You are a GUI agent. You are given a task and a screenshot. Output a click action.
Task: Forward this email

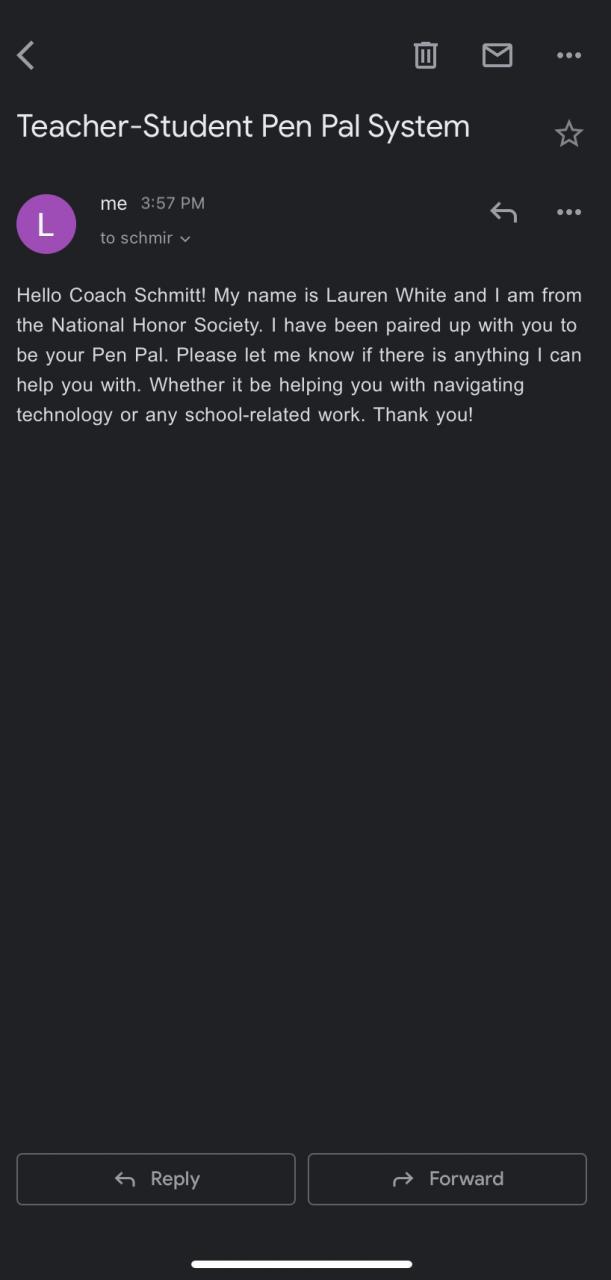447,1179
